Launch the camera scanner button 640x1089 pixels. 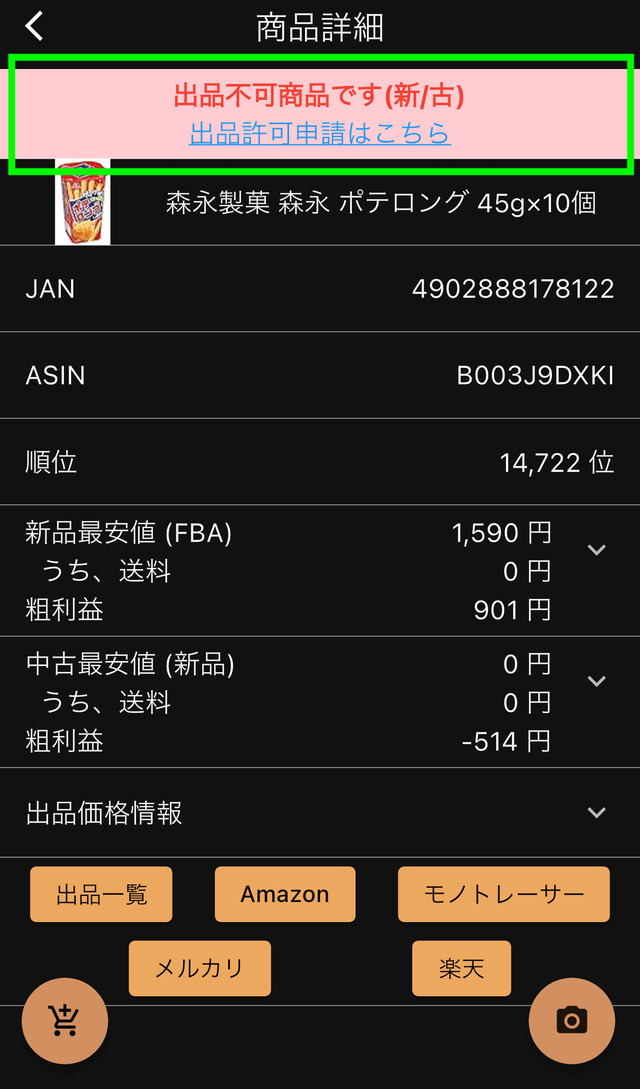click(x=572, y=1021)
